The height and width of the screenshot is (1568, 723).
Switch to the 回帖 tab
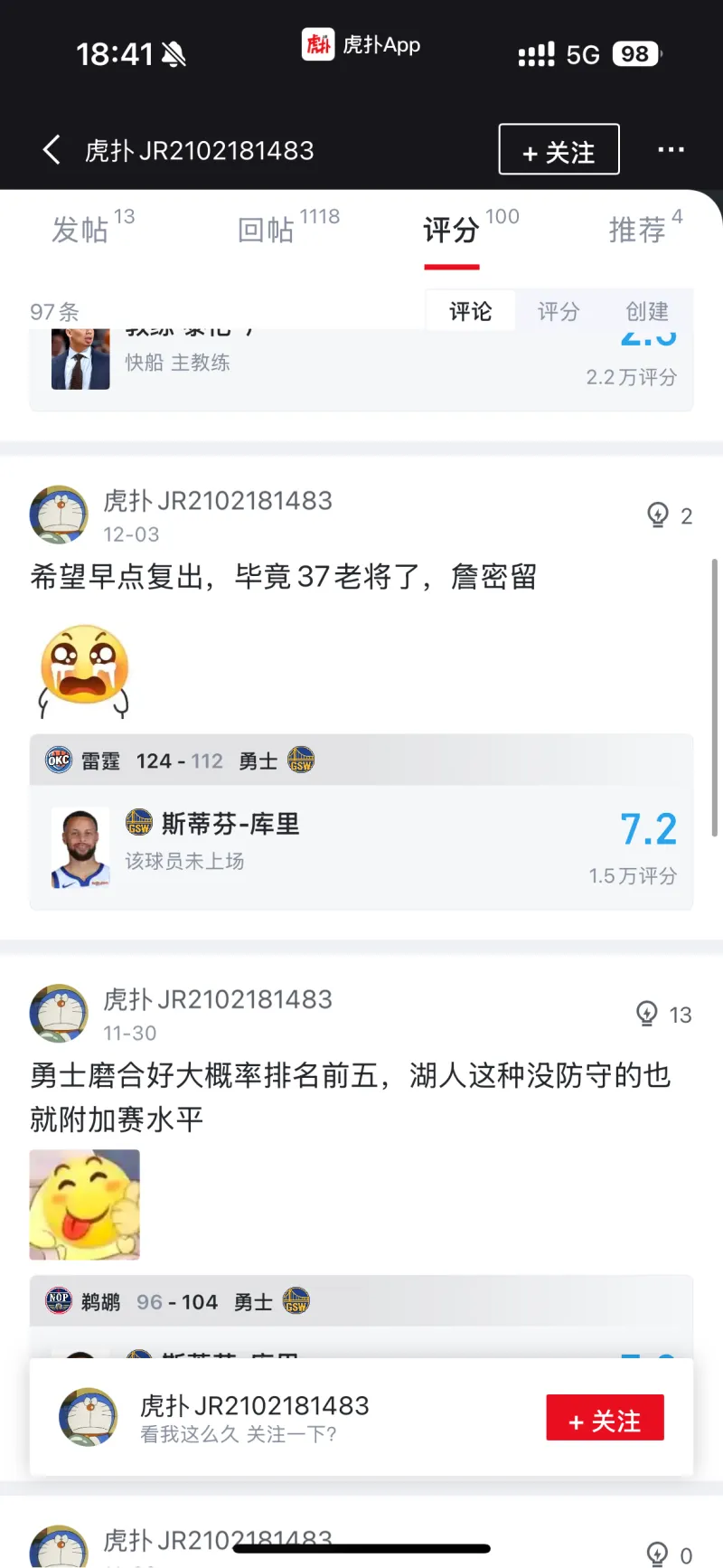[267, 230]
